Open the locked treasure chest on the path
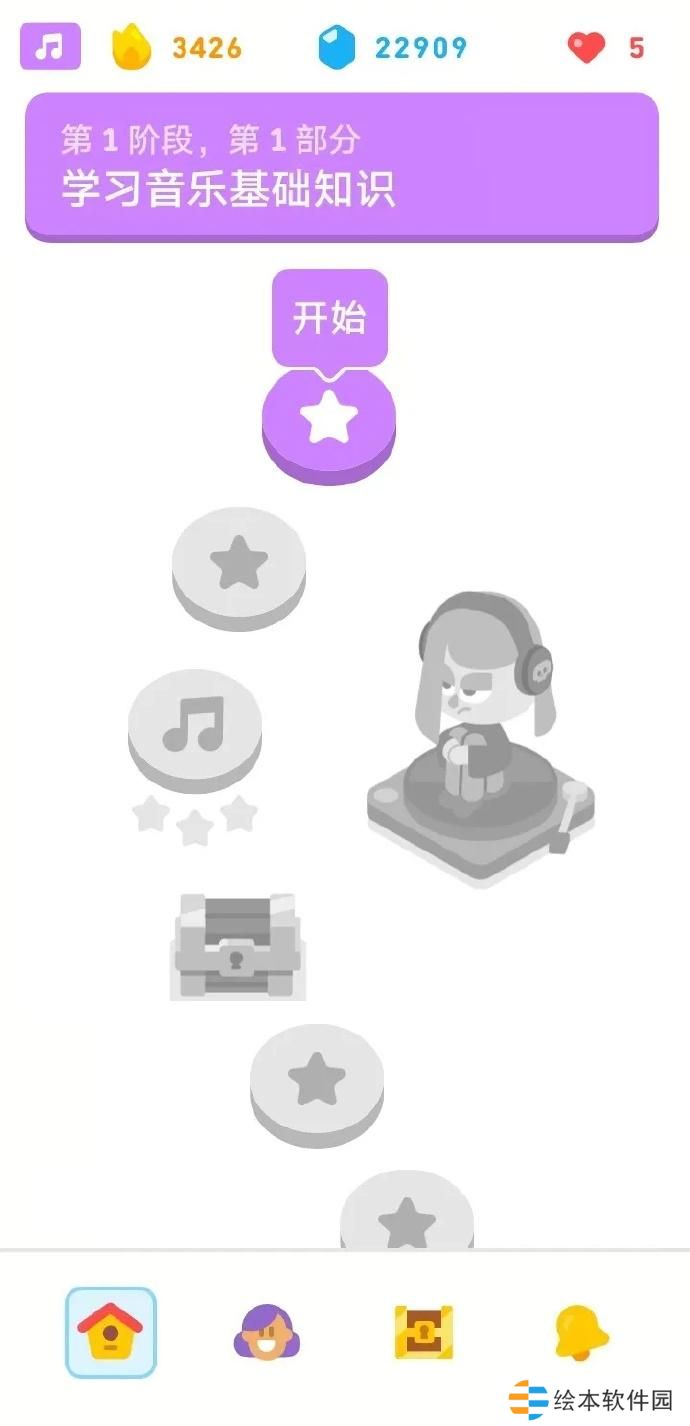Screen dimensions: 690x1426 pos(237,947)
